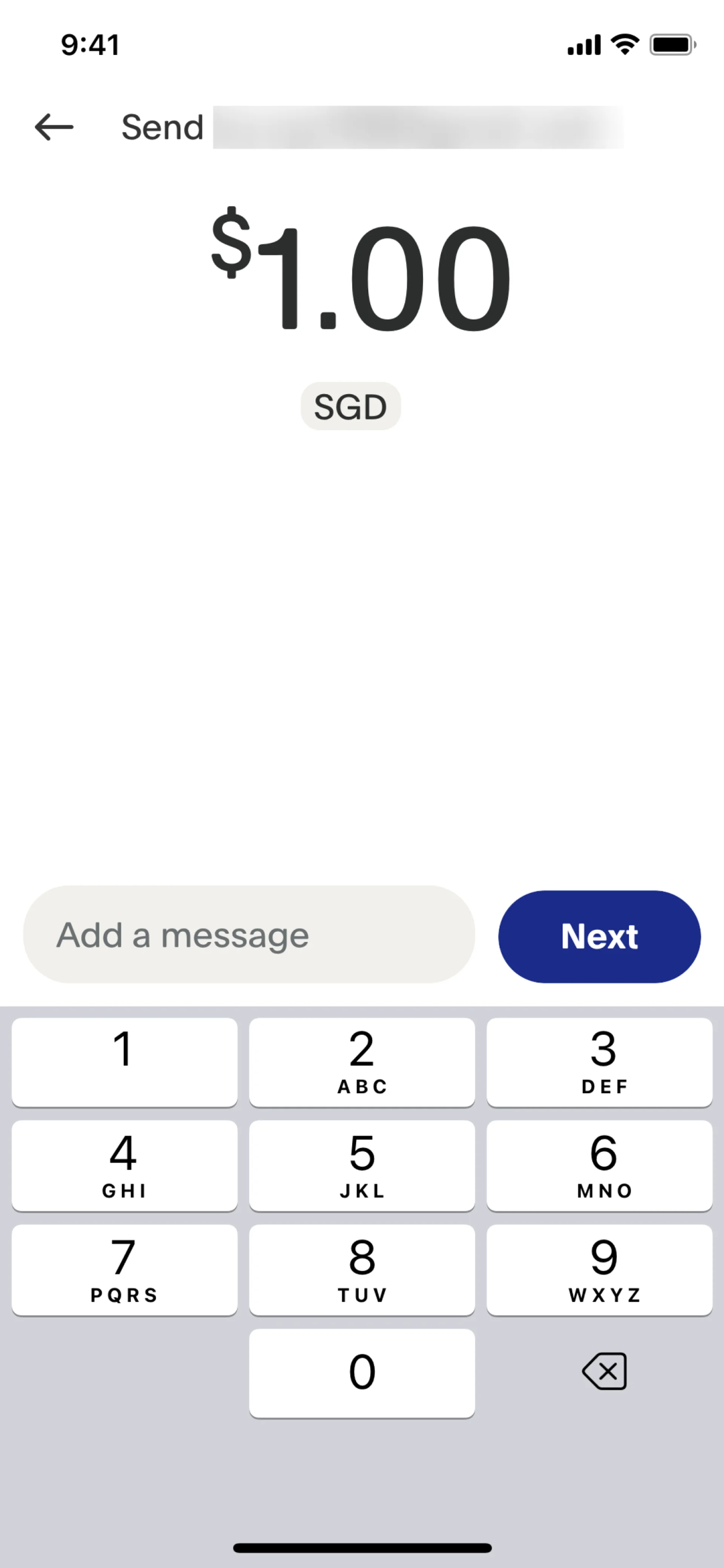Enter digit 0 on the keypad
The height and width of the screenshot is (1568, 724).
pos(362,1373)
